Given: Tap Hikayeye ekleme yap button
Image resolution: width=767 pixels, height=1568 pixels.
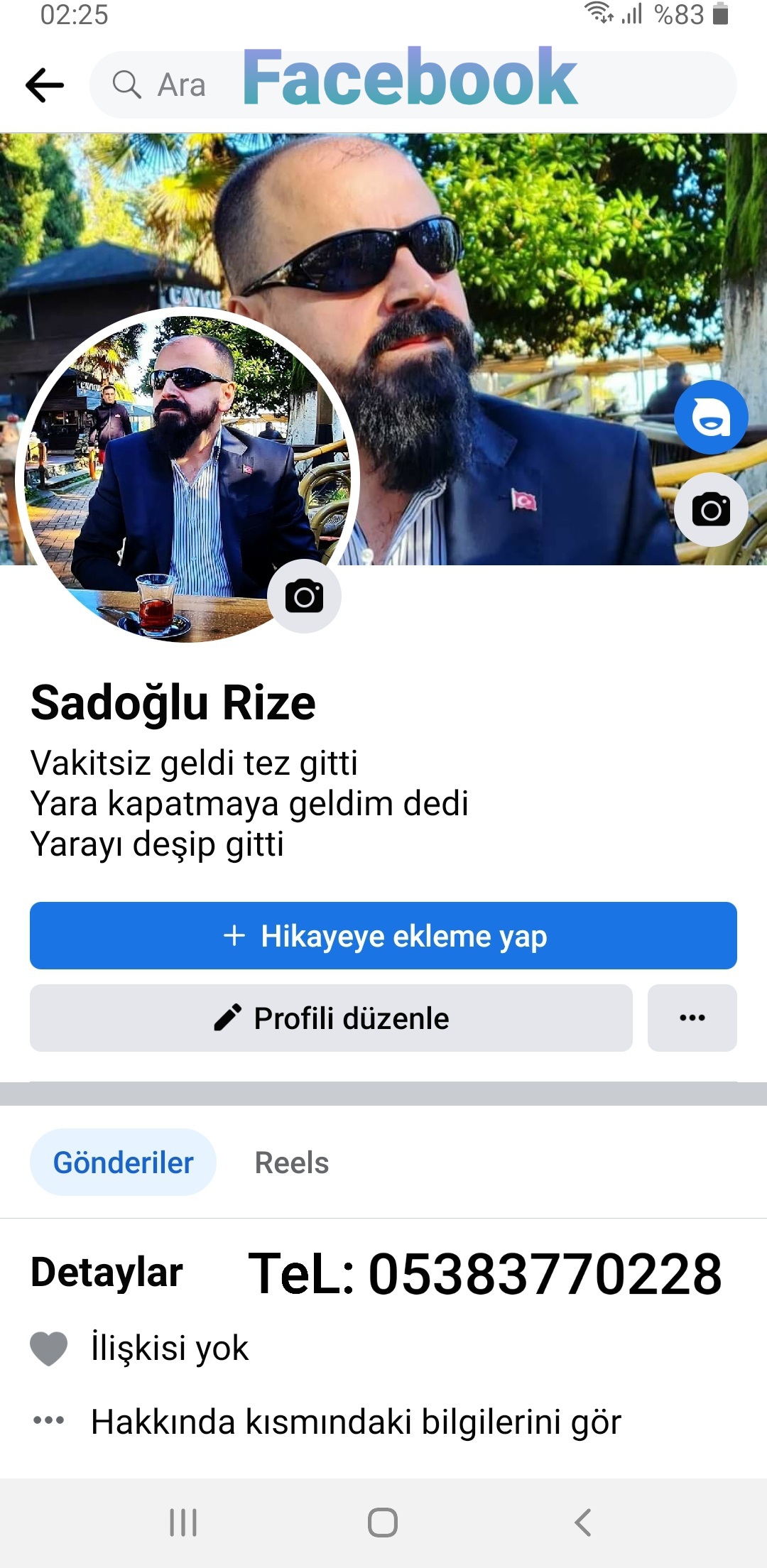Looking at the screenshot, I should point(383,936).
